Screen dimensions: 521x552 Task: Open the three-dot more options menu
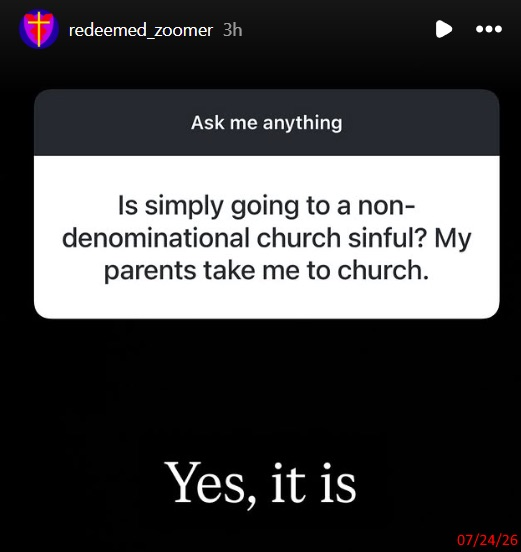click(x=489, y=29)
